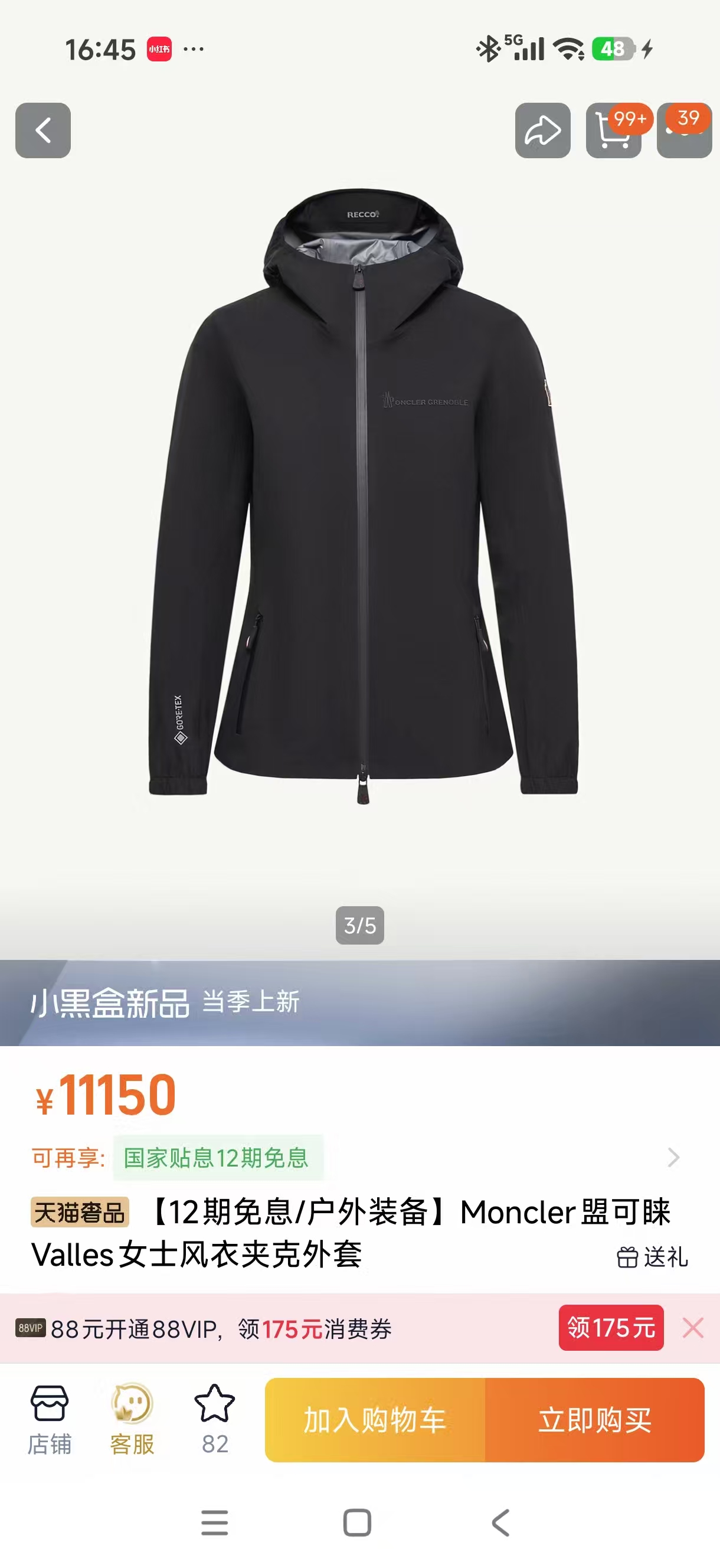Visit the 店铺 store page
Image resolution: width=720 pixels, height=1568 pixels.
pyautogui.click(x=50, y=1418)
